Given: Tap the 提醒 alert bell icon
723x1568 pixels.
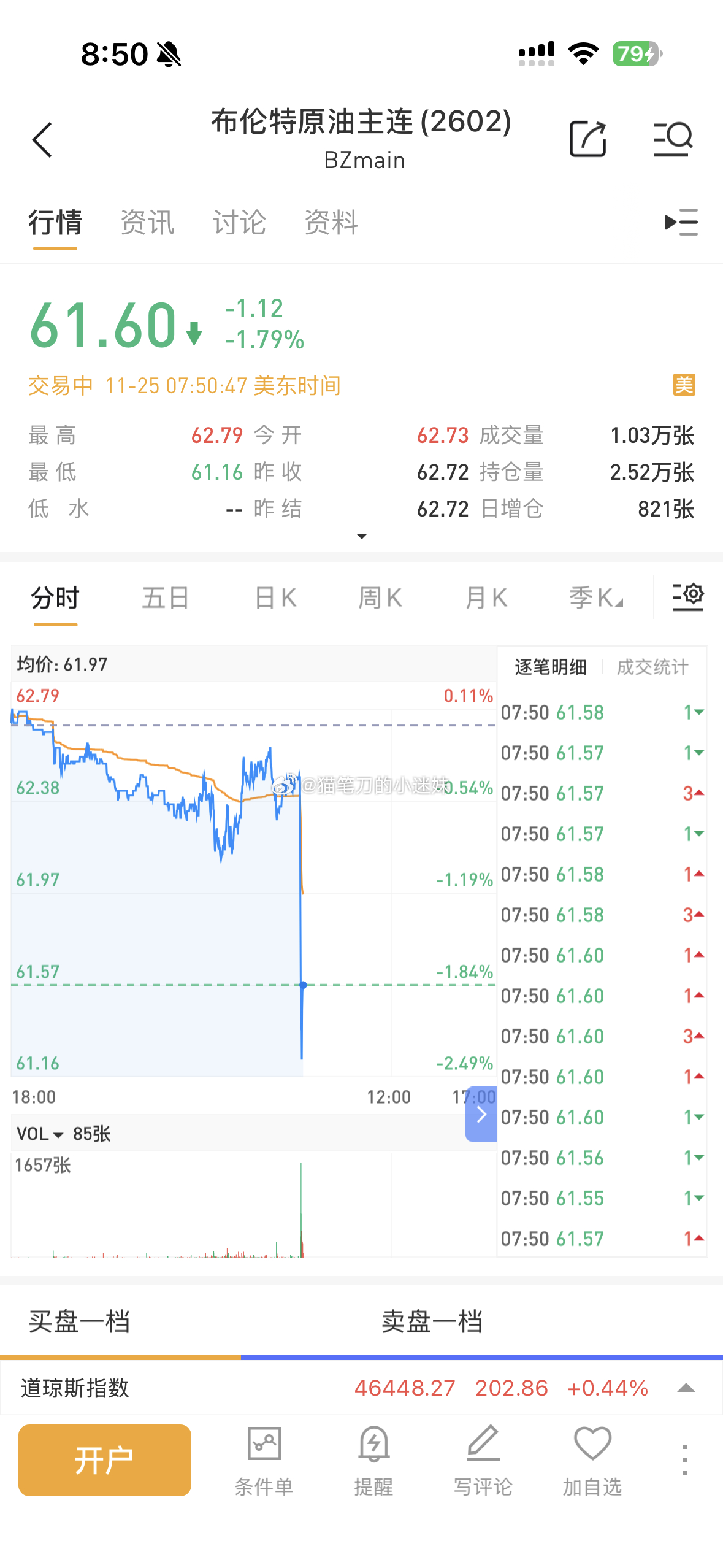Looking at the screenshot, I should pyautogui.click(x=373, y=1460).
